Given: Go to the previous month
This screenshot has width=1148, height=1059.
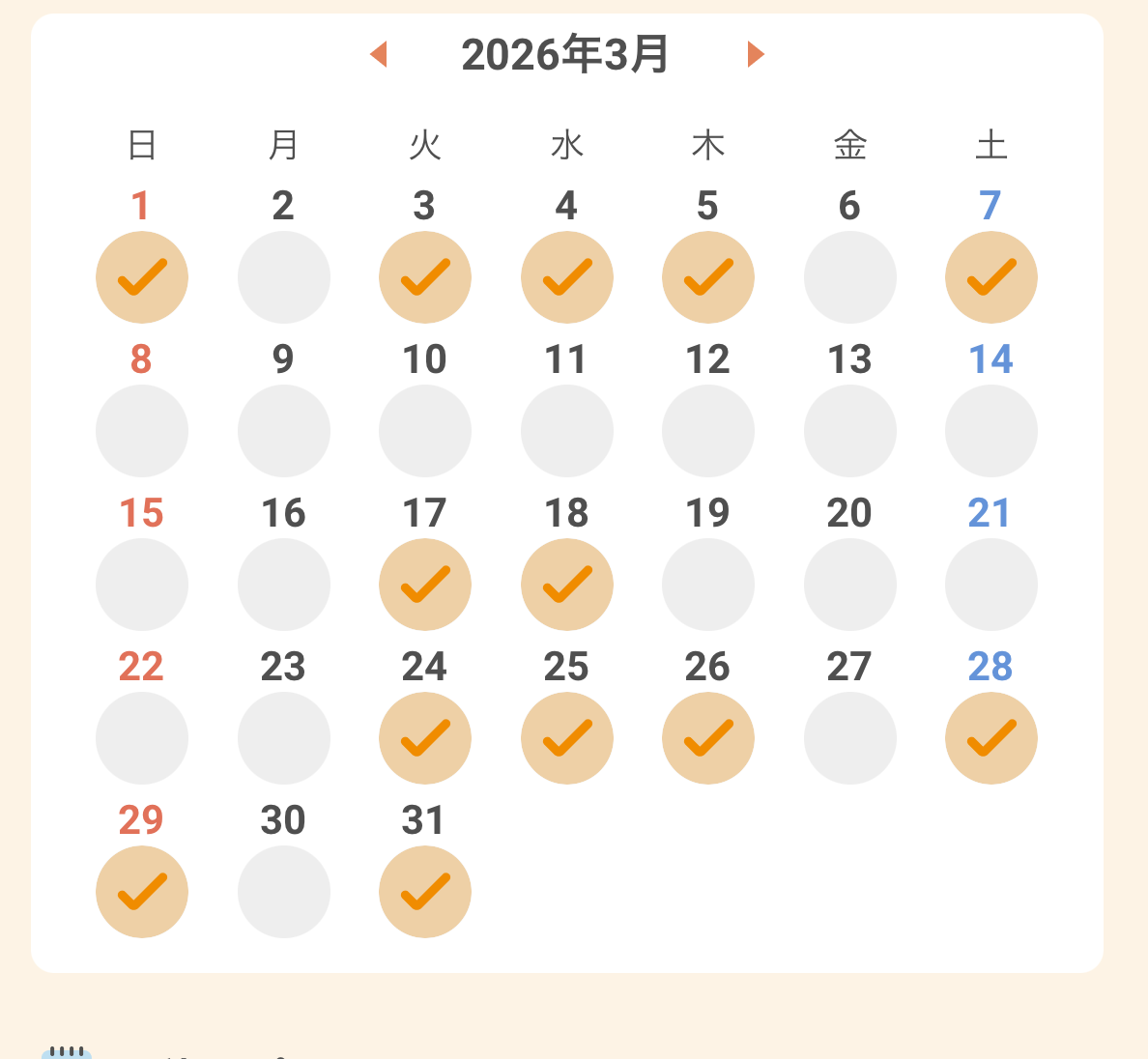Looking at the screenshot, I should pos(379,55).
